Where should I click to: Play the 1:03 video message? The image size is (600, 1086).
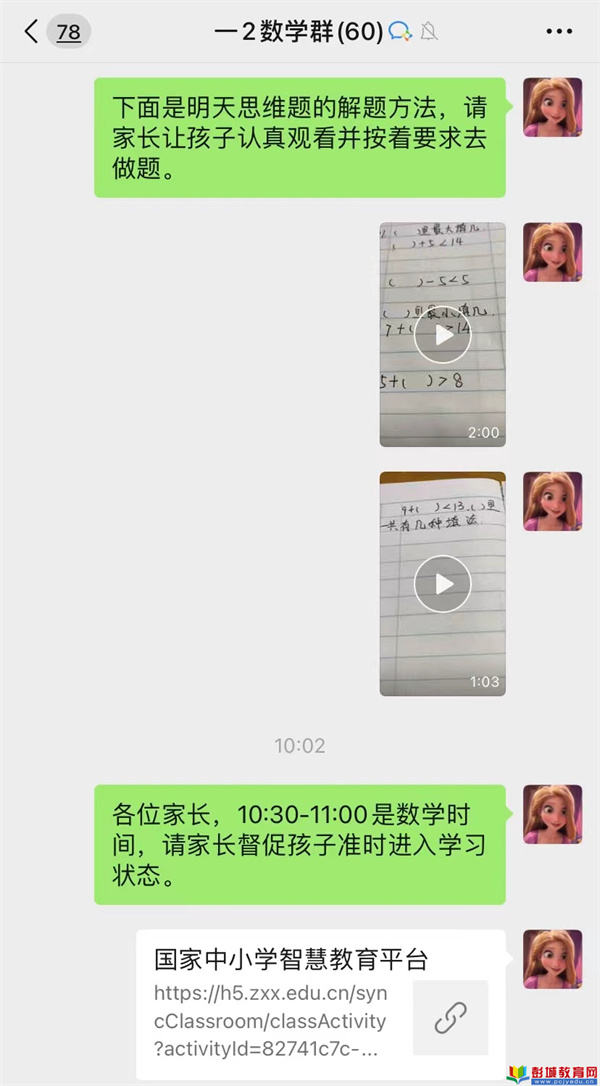tap(442, 584)
